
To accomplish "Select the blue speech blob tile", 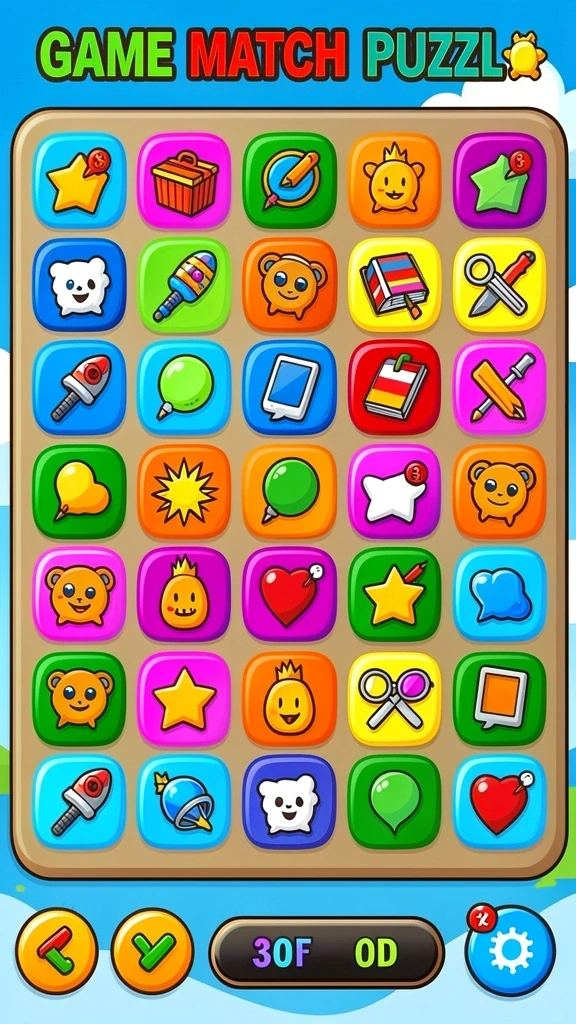I will coord(500,594).
